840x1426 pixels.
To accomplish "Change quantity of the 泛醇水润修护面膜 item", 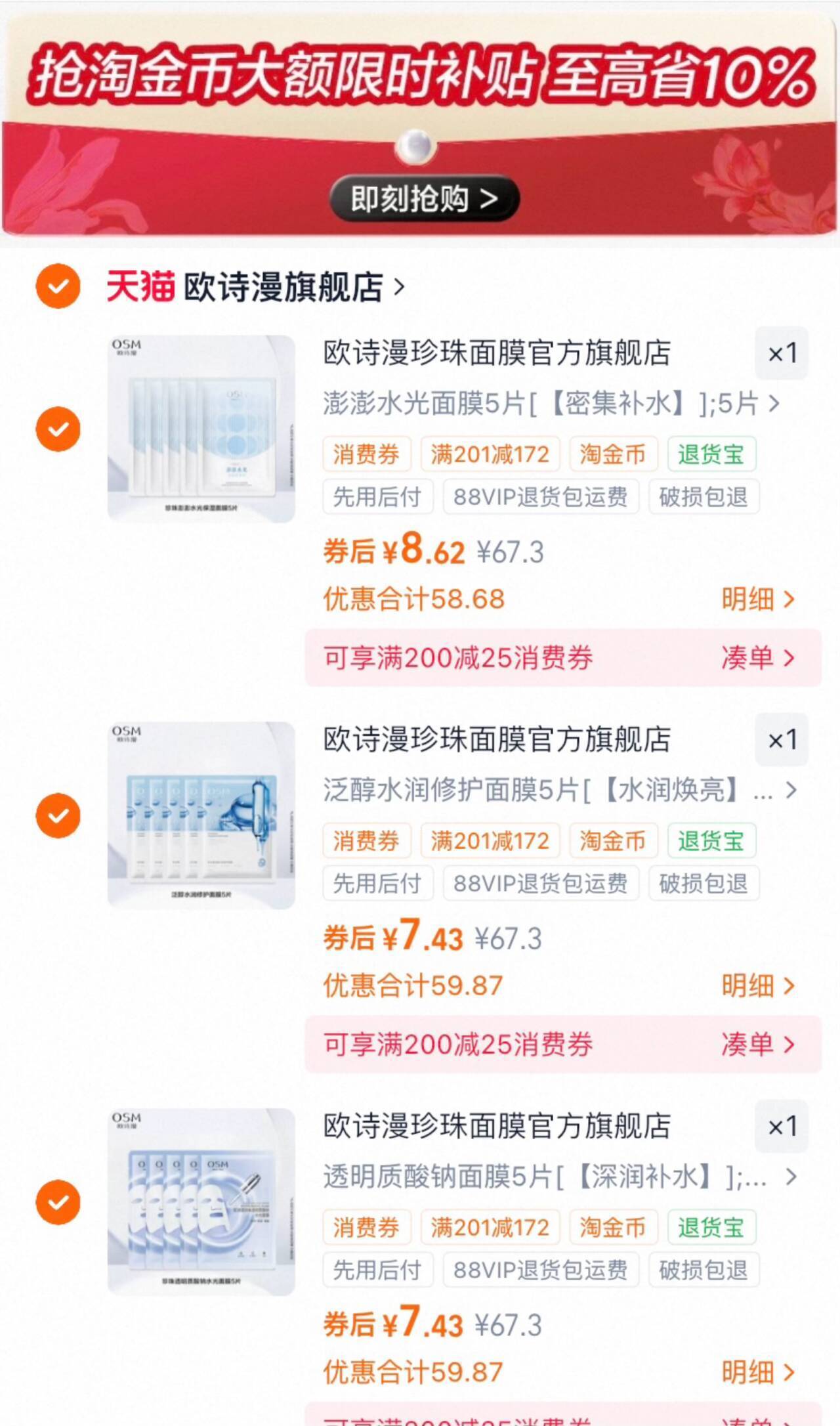I will tap(782, 740).
